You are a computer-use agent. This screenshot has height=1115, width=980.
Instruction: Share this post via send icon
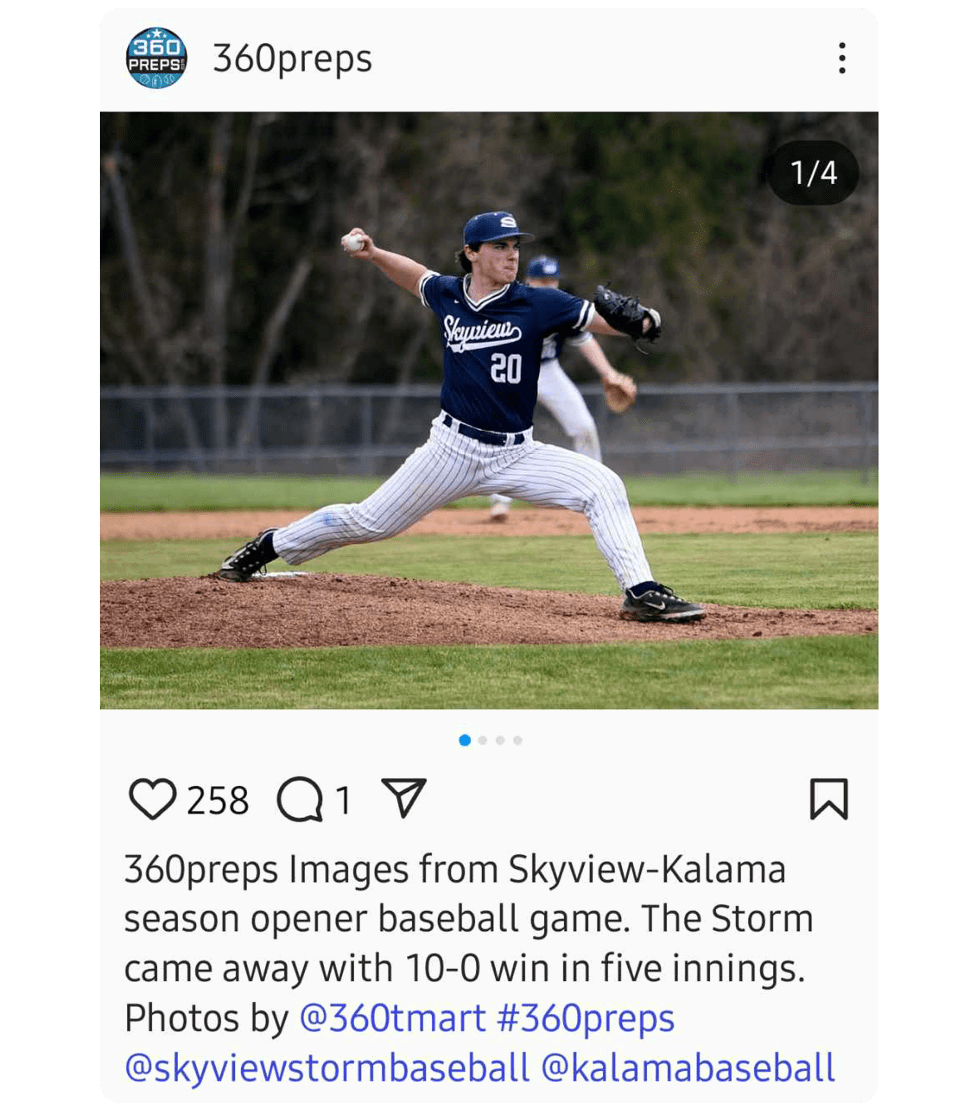(x=405, y=799)
